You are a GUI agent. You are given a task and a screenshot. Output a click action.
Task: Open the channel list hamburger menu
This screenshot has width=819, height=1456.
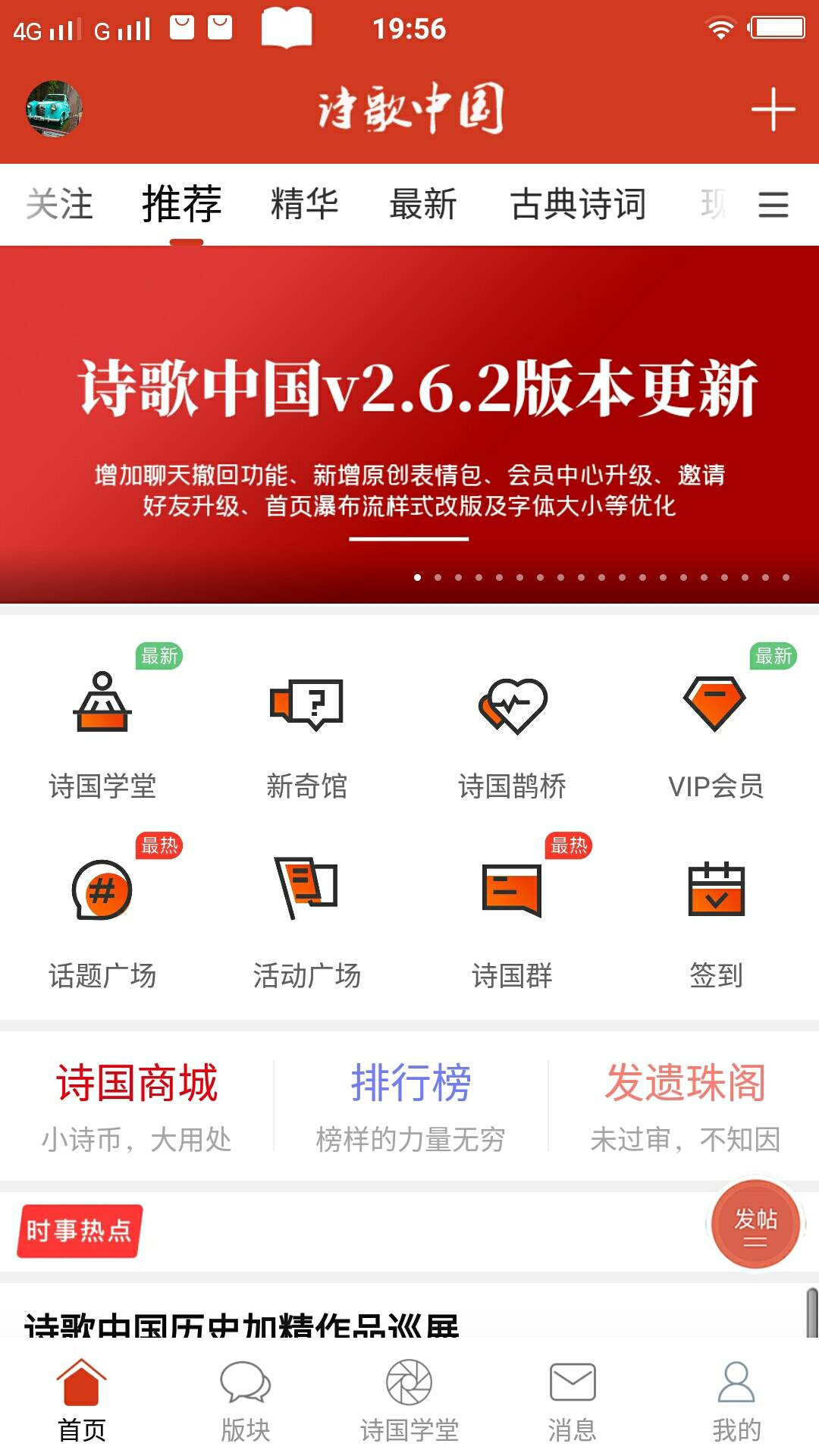tap(773, 205)
